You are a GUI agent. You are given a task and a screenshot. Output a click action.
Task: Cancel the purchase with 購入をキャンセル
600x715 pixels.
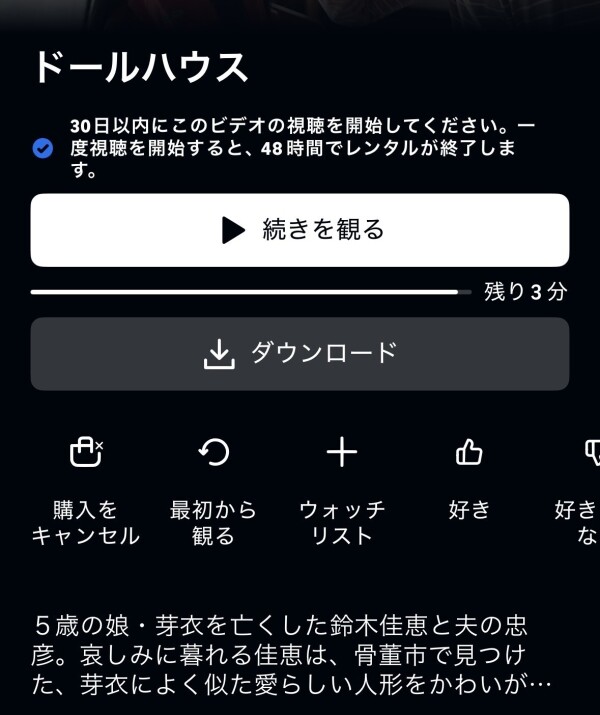coord(85,491)
